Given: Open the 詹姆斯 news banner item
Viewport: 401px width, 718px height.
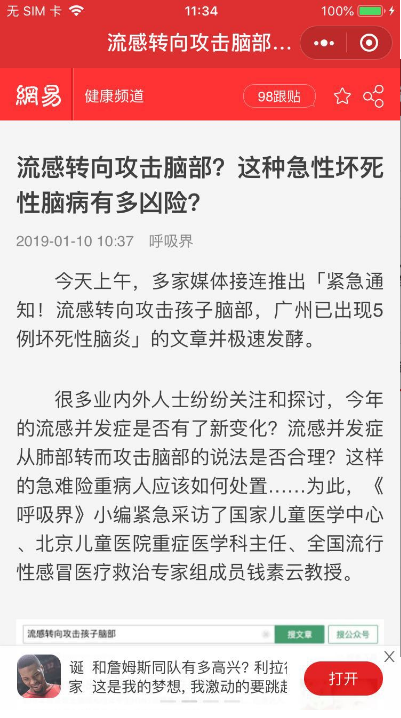Looking at the screenshot, I should (x=179, y=678).
